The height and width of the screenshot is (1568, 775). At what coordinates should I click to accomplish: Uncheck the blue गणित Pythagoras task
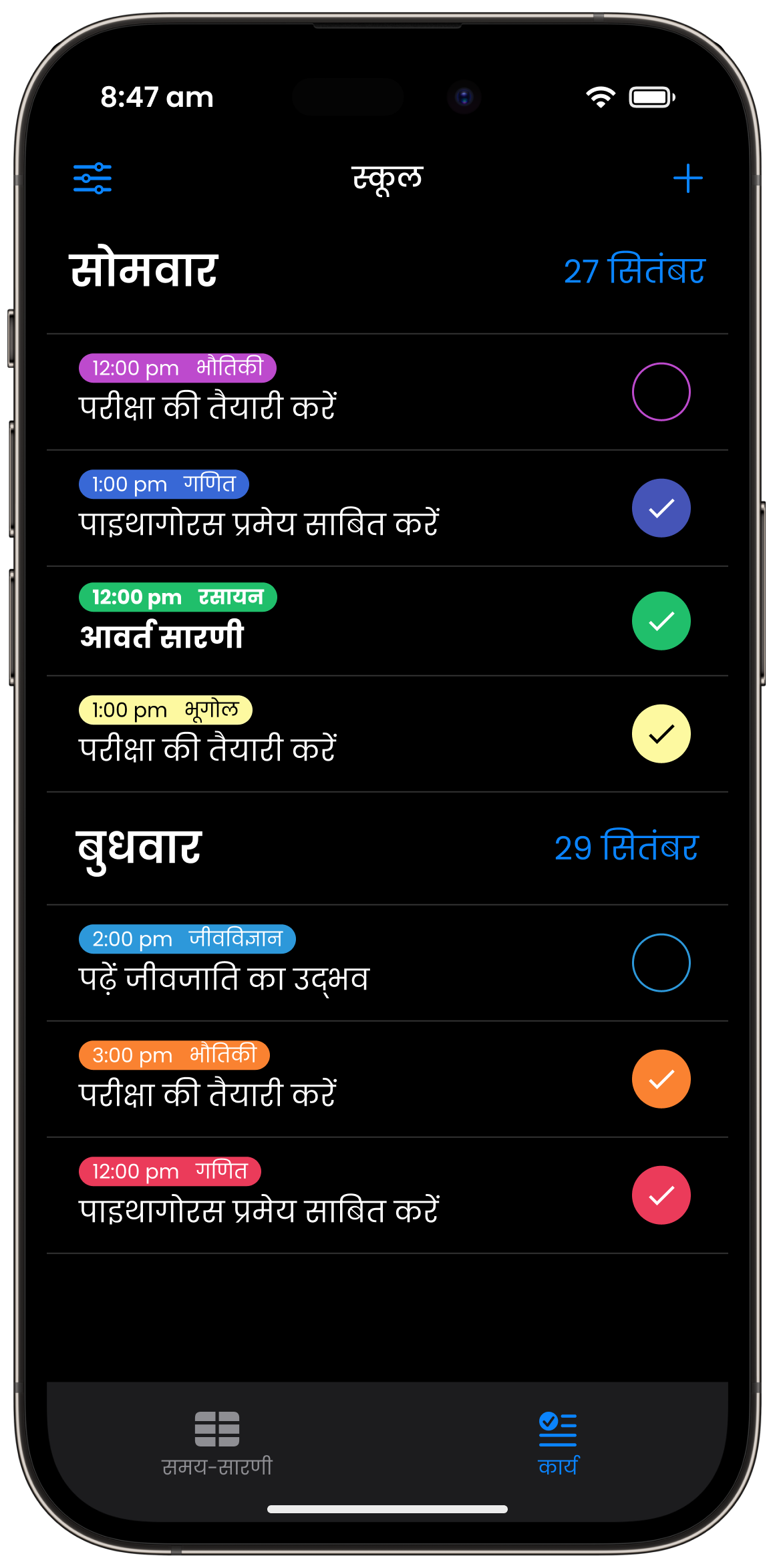661,508
